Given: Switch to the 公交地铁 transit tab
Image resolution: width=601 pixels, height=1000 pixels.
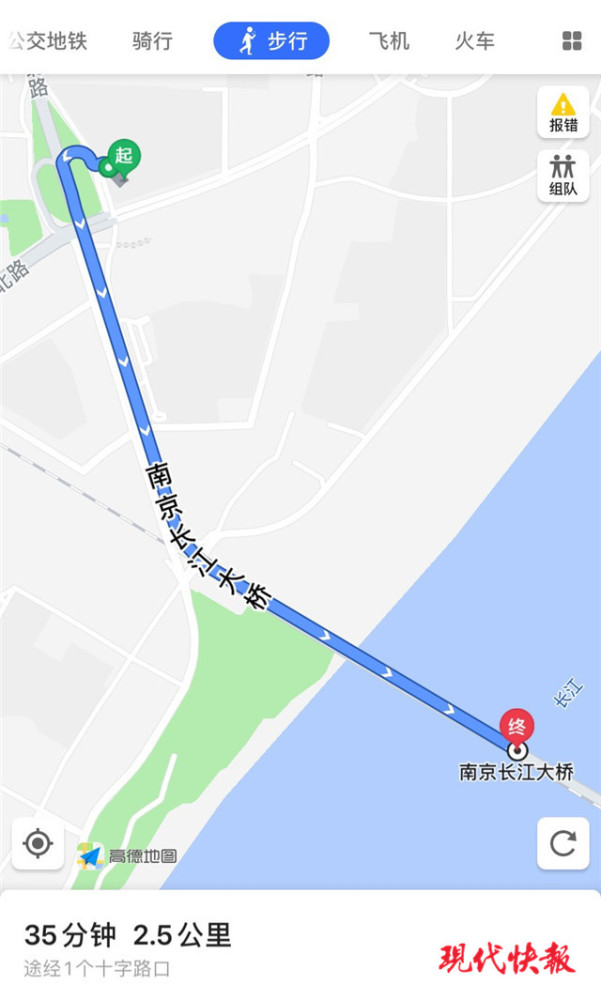Looking at the screenshot, I should pyautogui.click(x=46, y=41).
